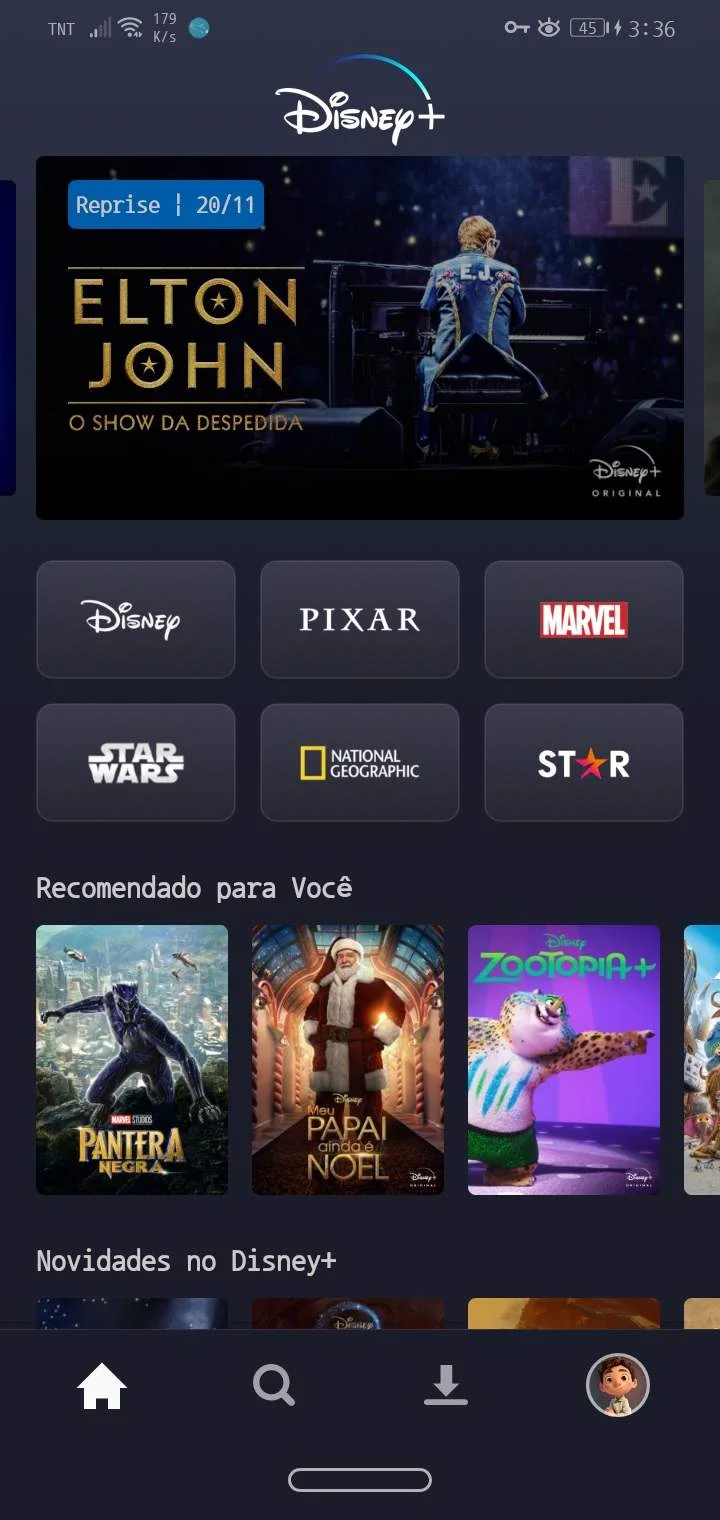Open Meu Papai ainda é Noel
Image resolution: width=720 pixels, height=1520 pixels.
pos(348,1060)
